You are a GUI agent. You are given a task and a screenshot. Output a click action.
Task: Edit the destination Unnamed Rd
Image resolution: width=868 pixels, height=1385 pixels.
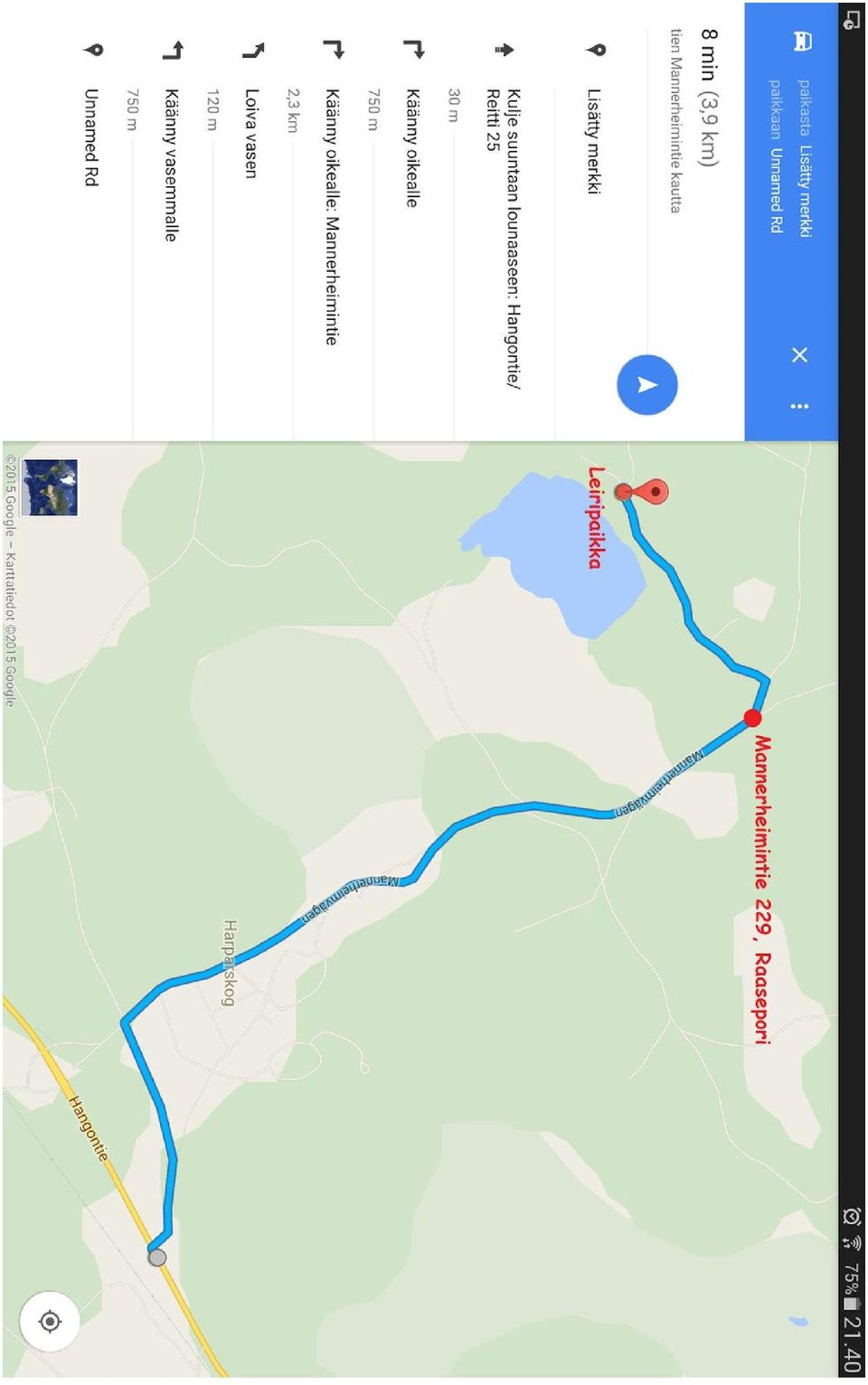point(776,190)
